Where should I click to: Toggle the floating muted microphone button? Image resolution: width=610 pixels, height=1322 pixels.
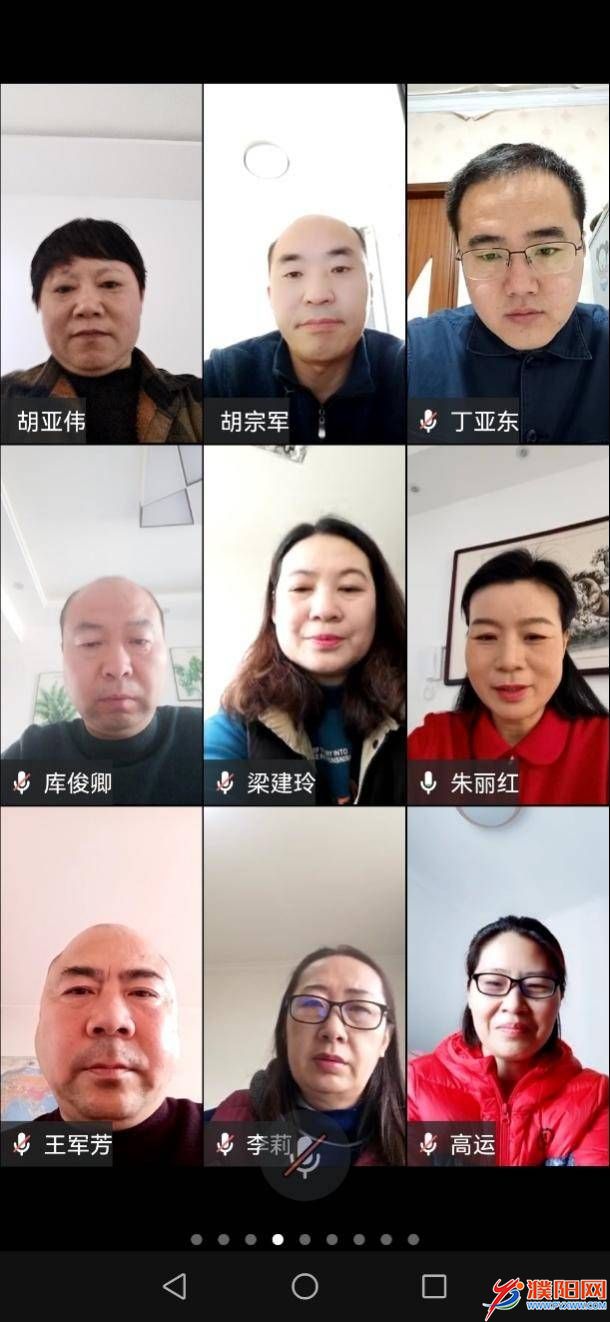(305, 1155)
